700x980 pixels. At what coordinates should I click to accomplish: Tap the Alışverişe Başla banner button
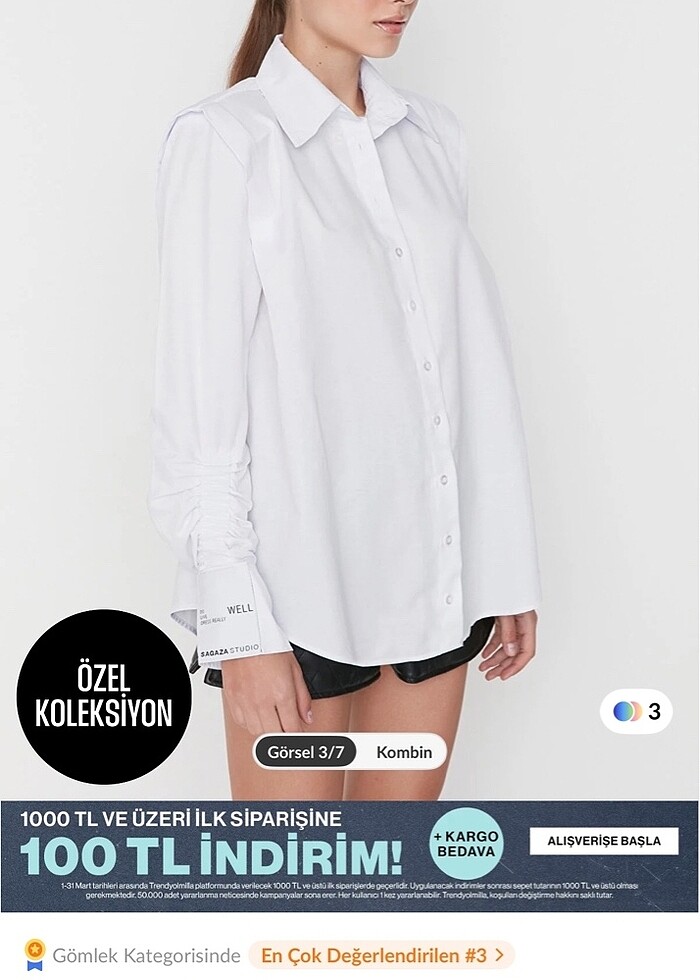coord(604,841)
